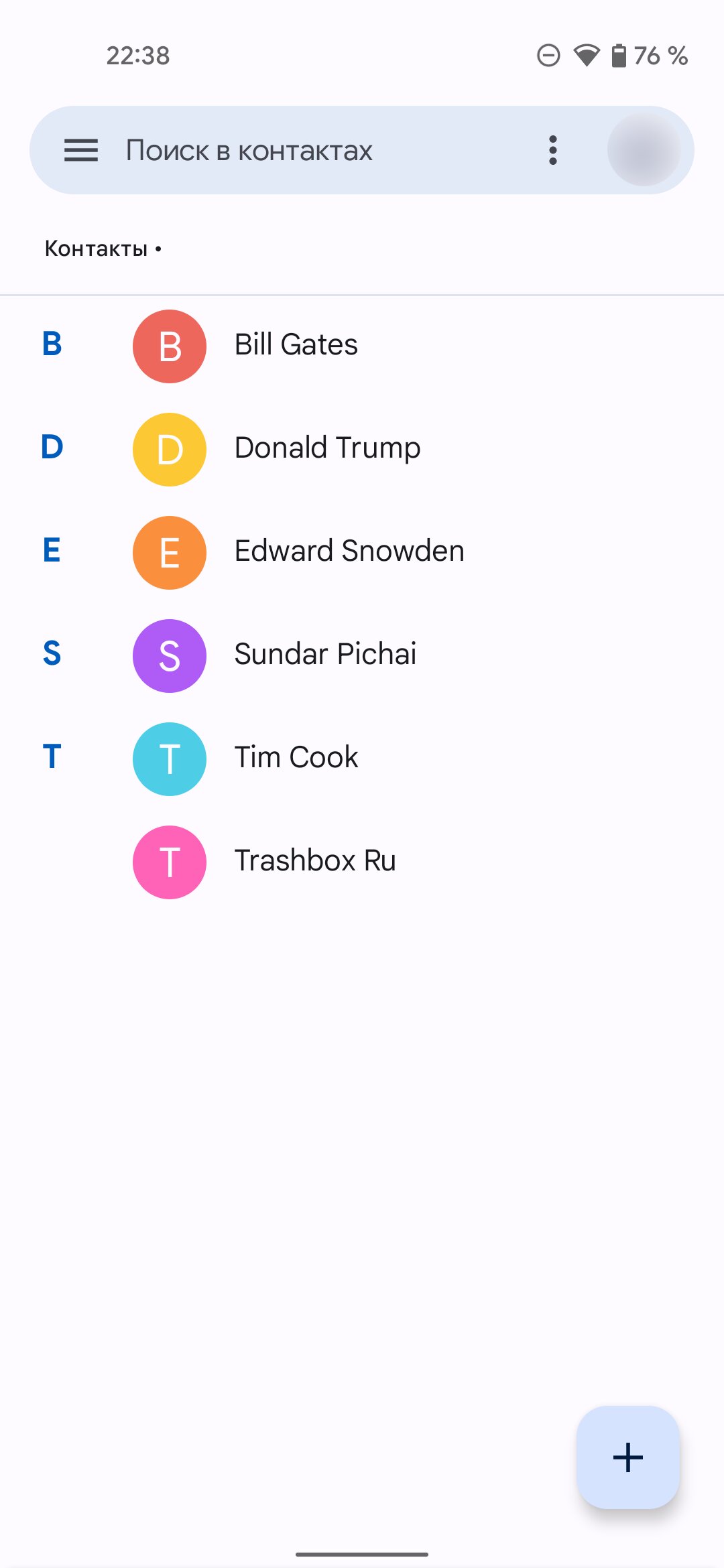
Task: Open Bill Gates contact
Action: 362,346
